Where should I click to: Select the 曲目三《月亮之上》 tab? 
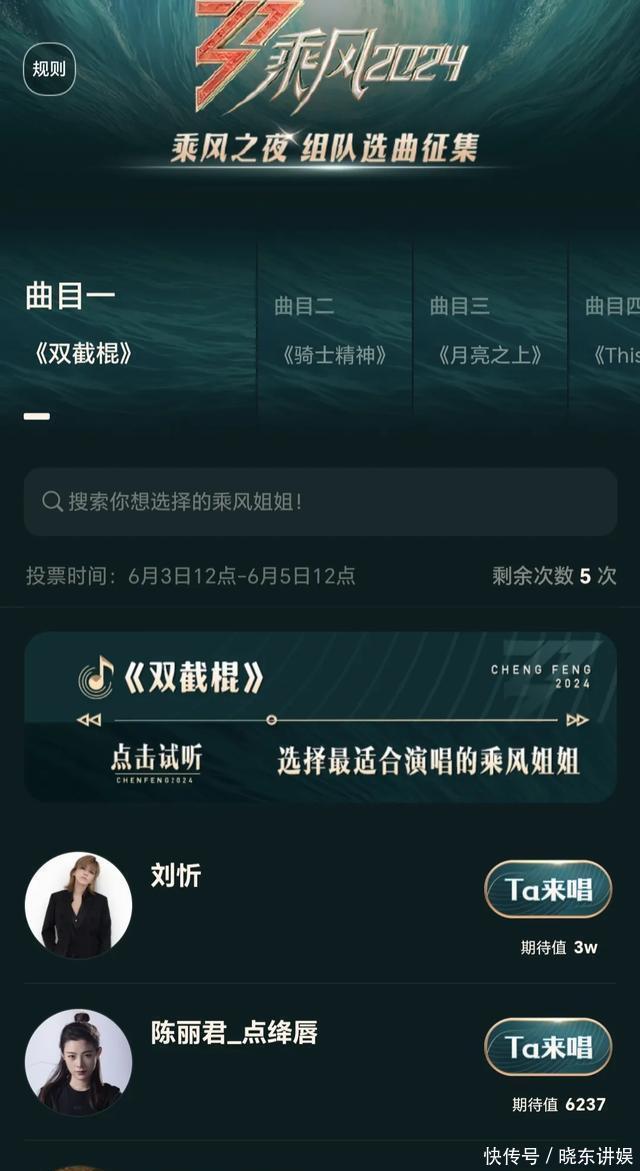pyautogui.click(x=489, y=329)
